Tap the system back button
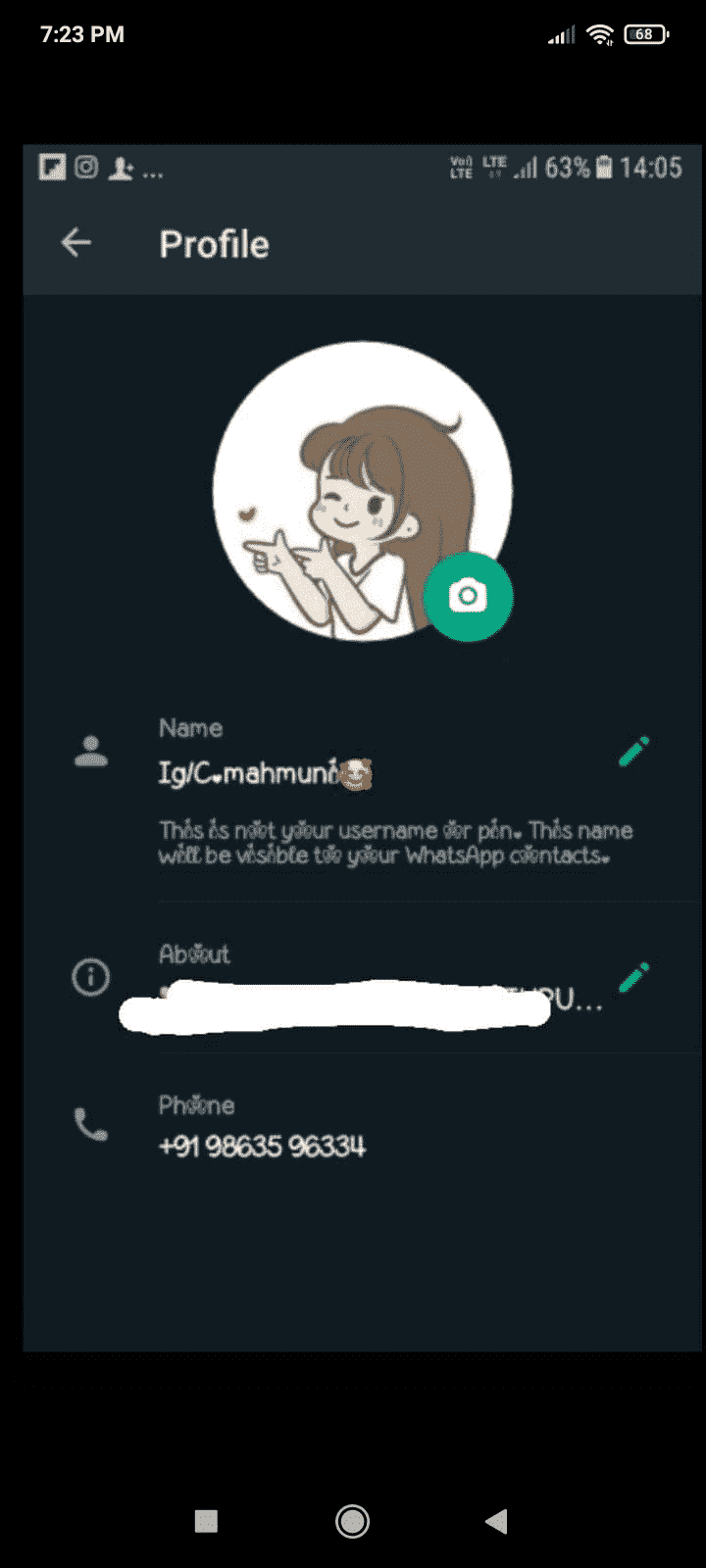Screen dimensions: 706x1568 (x=497, y=1520)
